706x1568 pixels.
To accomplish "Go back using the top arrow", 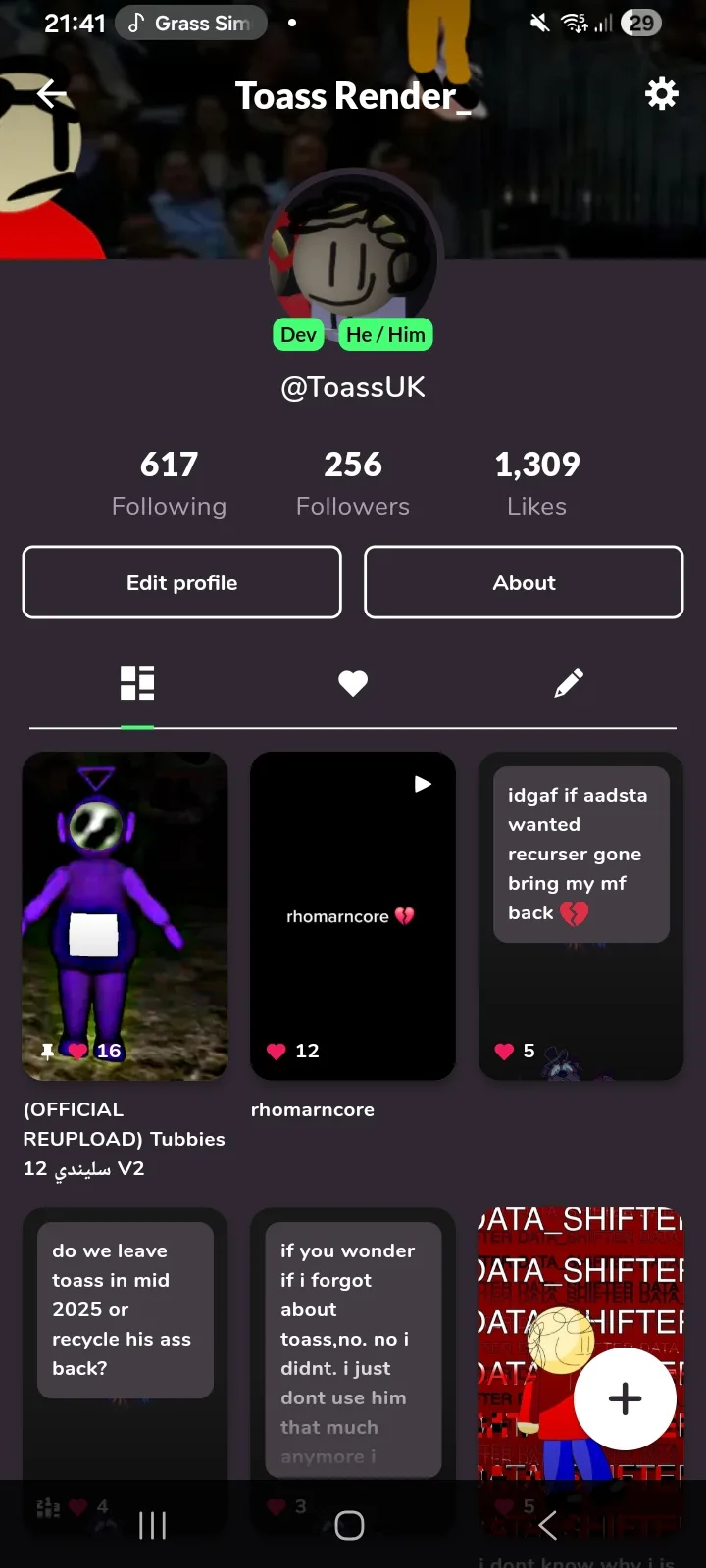I will pos(51,94).
